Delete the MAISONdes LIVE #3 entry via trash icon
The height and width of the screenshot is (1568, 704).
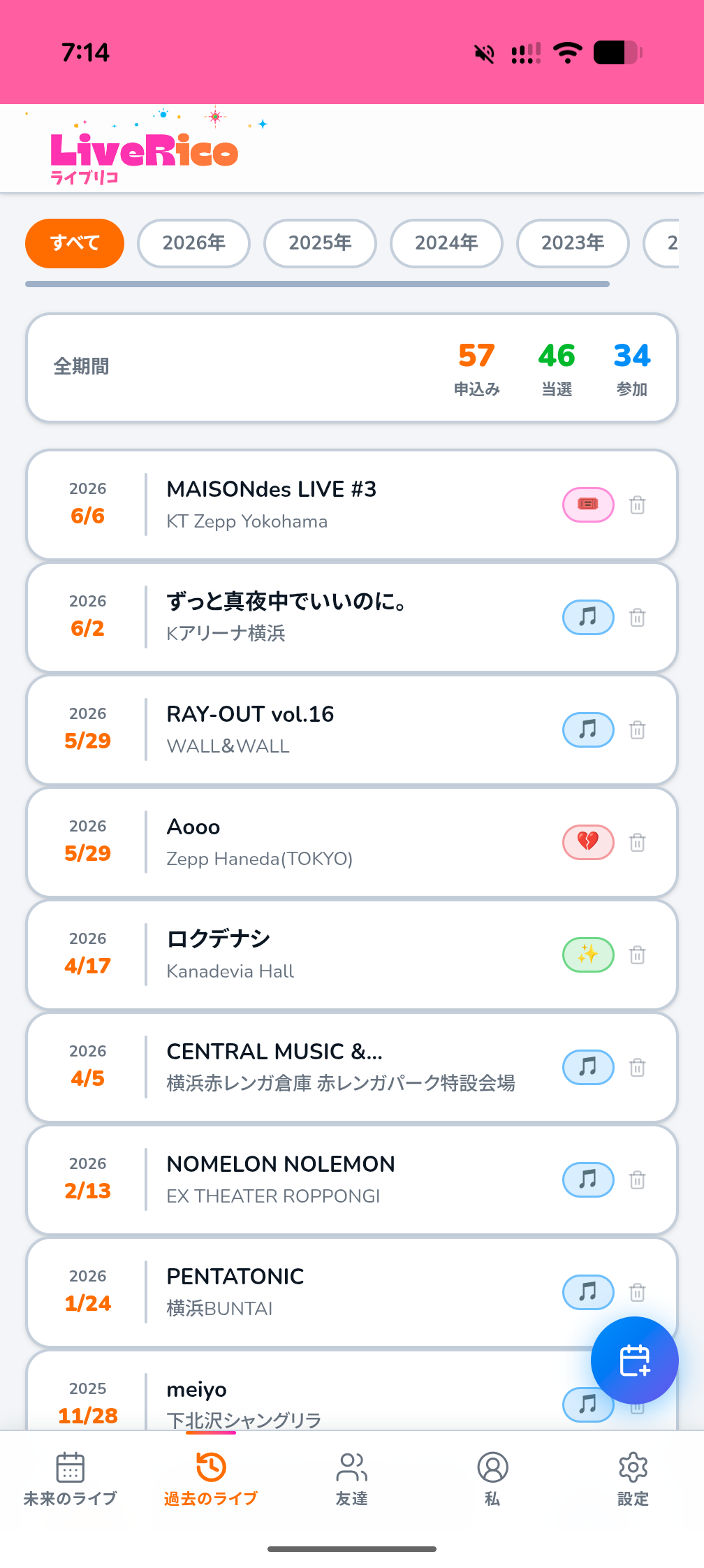tap(637, 504)
